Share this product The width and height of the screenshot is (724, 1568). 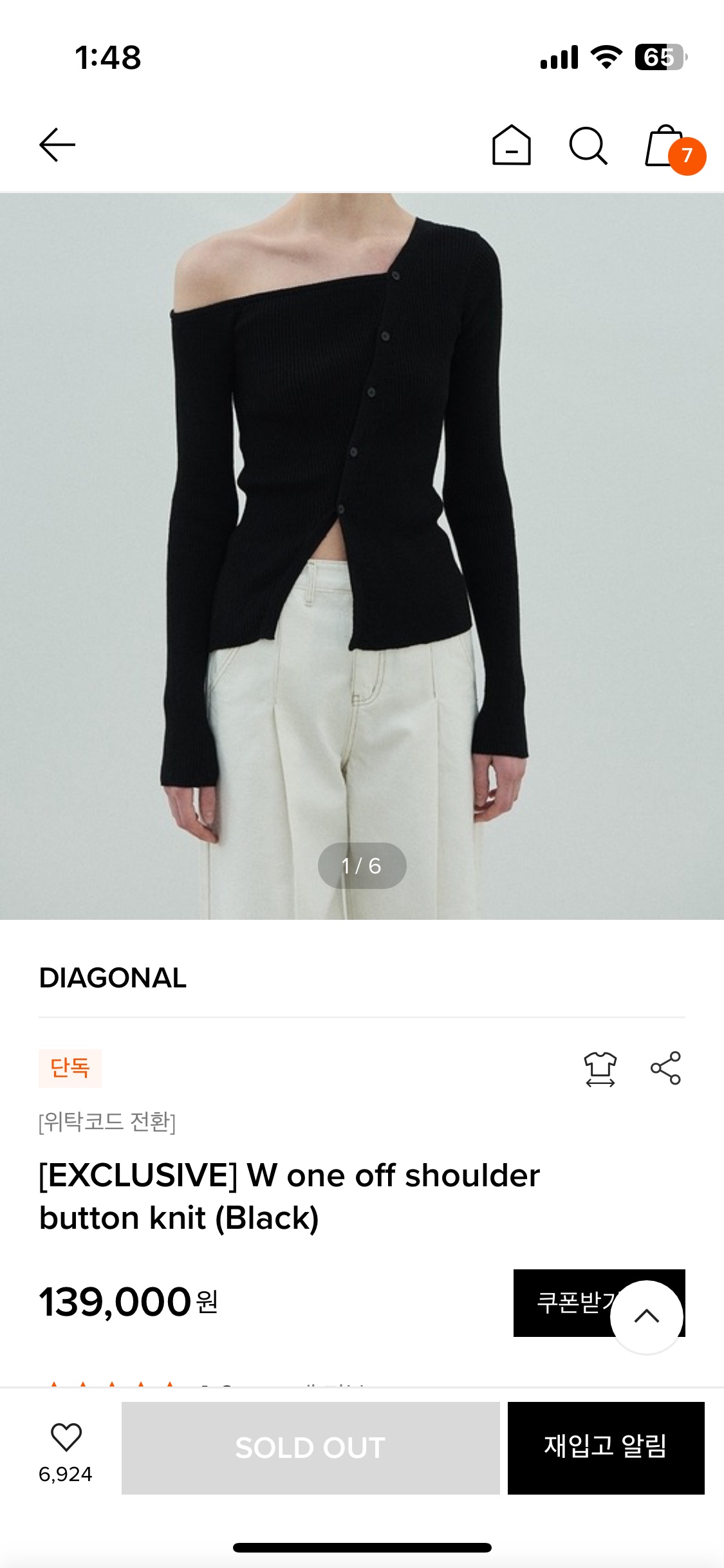click(x=665, y=1069)
